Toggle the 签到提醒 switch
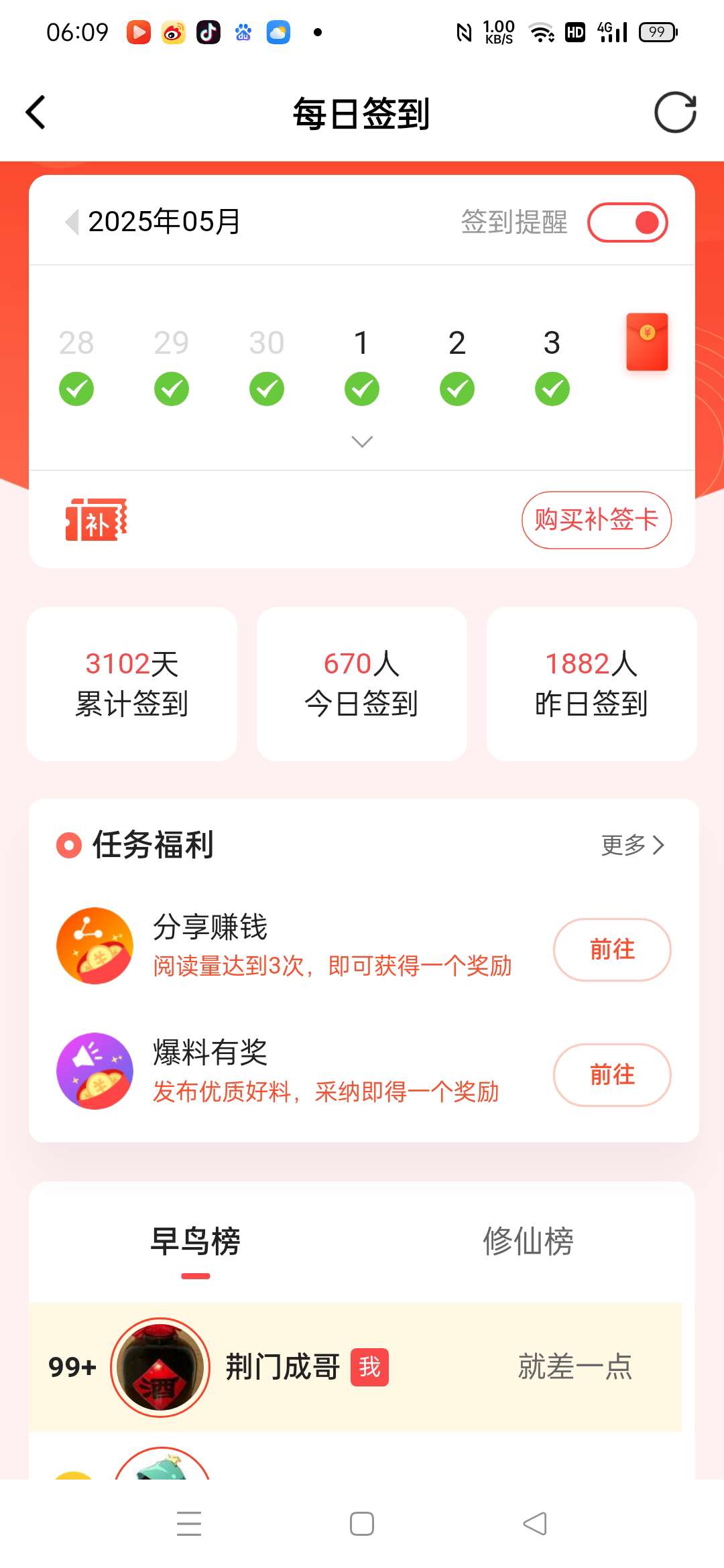724x1568 pixels. 627,222
